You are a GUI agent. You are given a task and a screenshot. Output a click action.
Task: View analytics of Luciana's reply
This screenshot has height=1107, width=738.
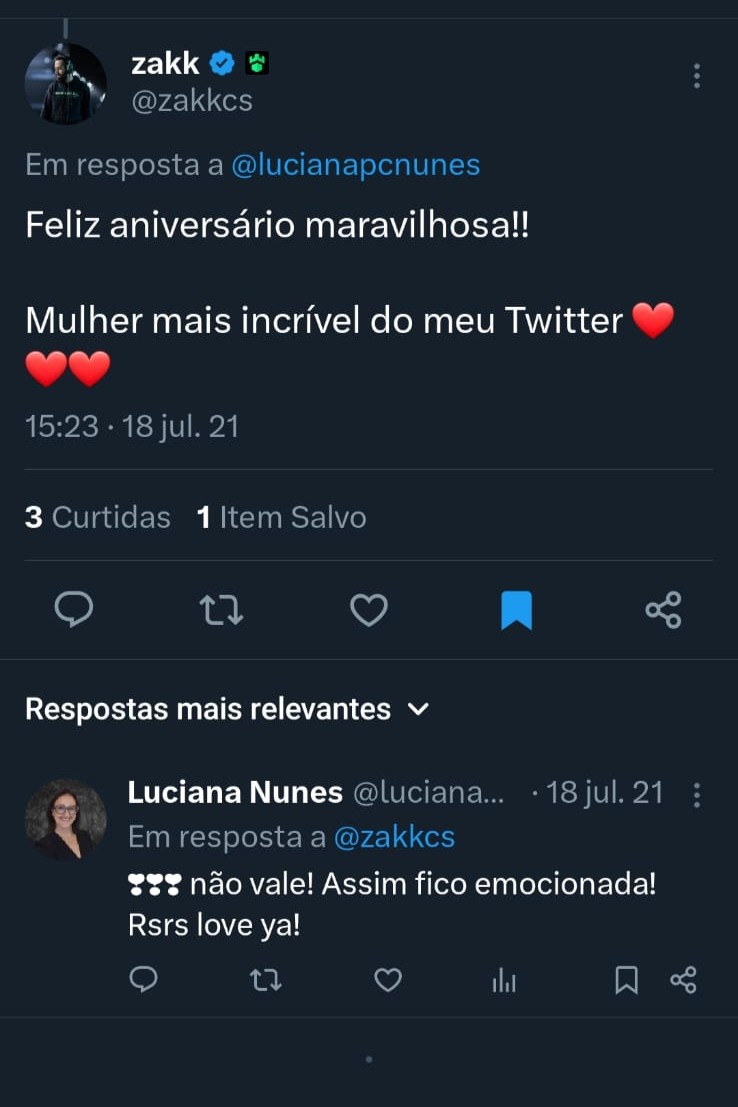[x=505, y=981]
